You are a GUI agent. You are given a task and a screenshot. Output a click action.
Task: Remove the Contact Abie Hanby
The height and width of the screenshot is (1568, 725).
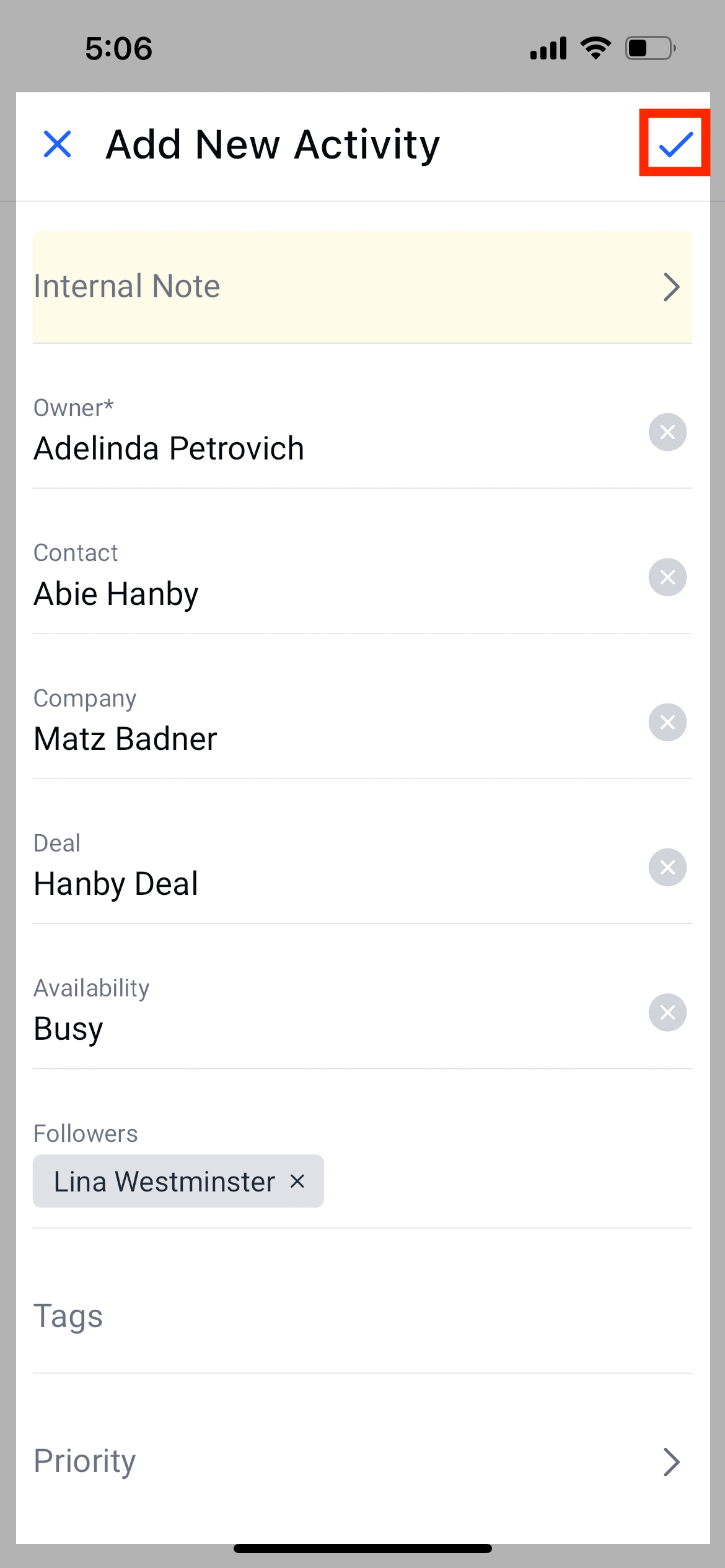tap(667, 577)
